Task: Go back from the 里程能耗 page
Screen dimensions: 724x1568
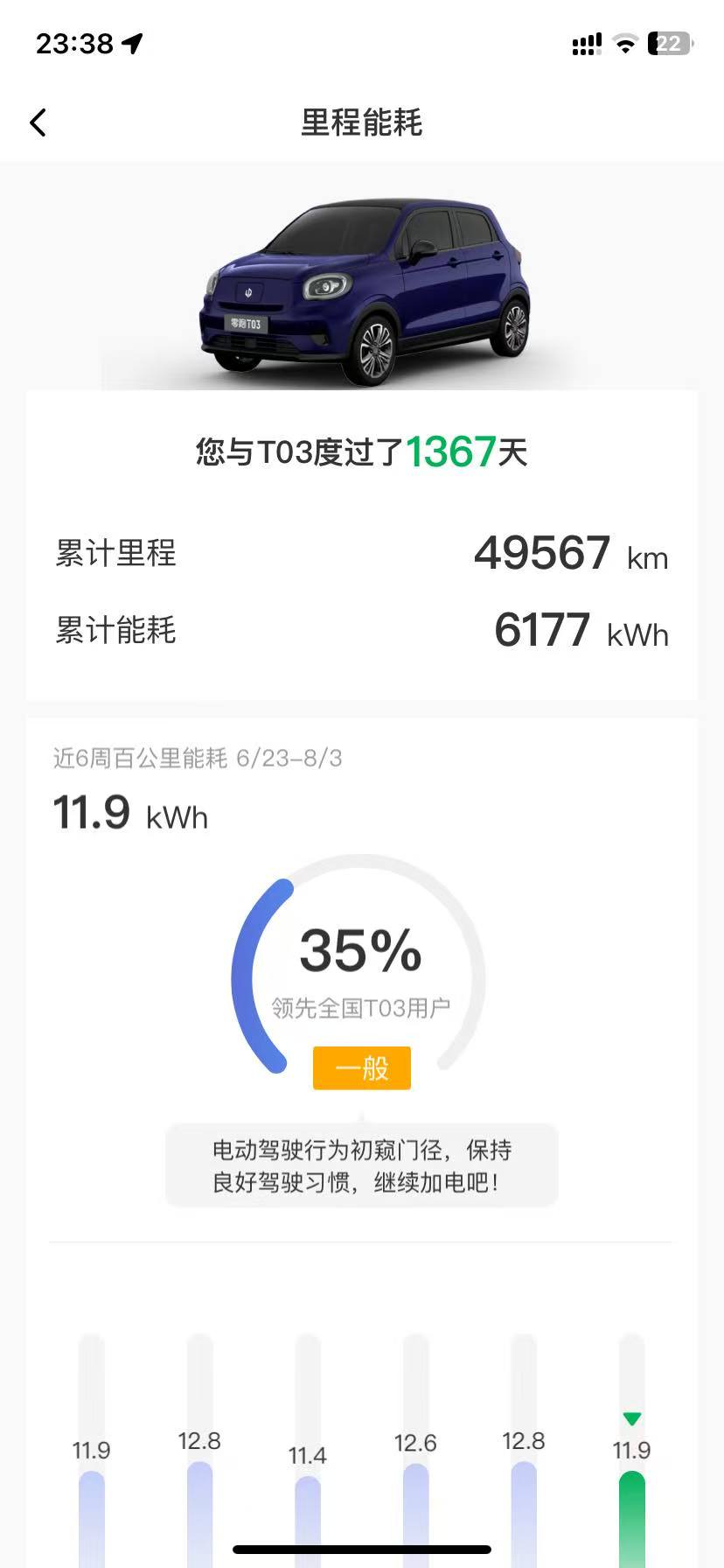Action: click(x=38, y=122)
